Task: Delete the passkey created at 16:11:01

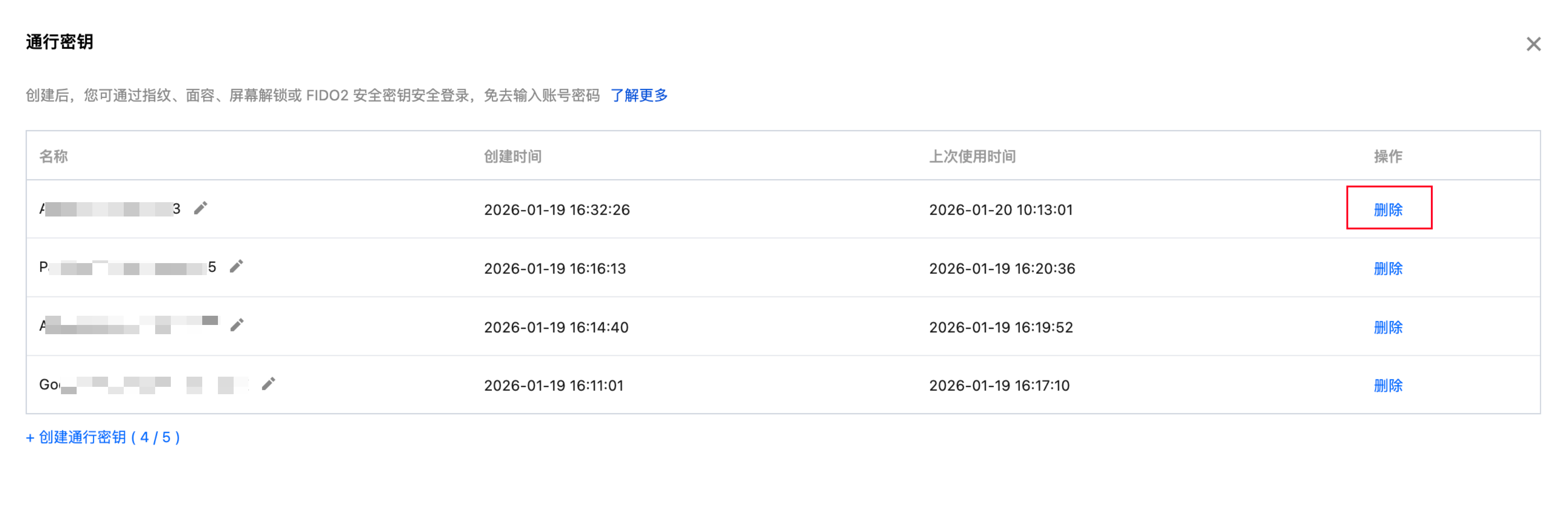Action: (x=1388, y=385)
